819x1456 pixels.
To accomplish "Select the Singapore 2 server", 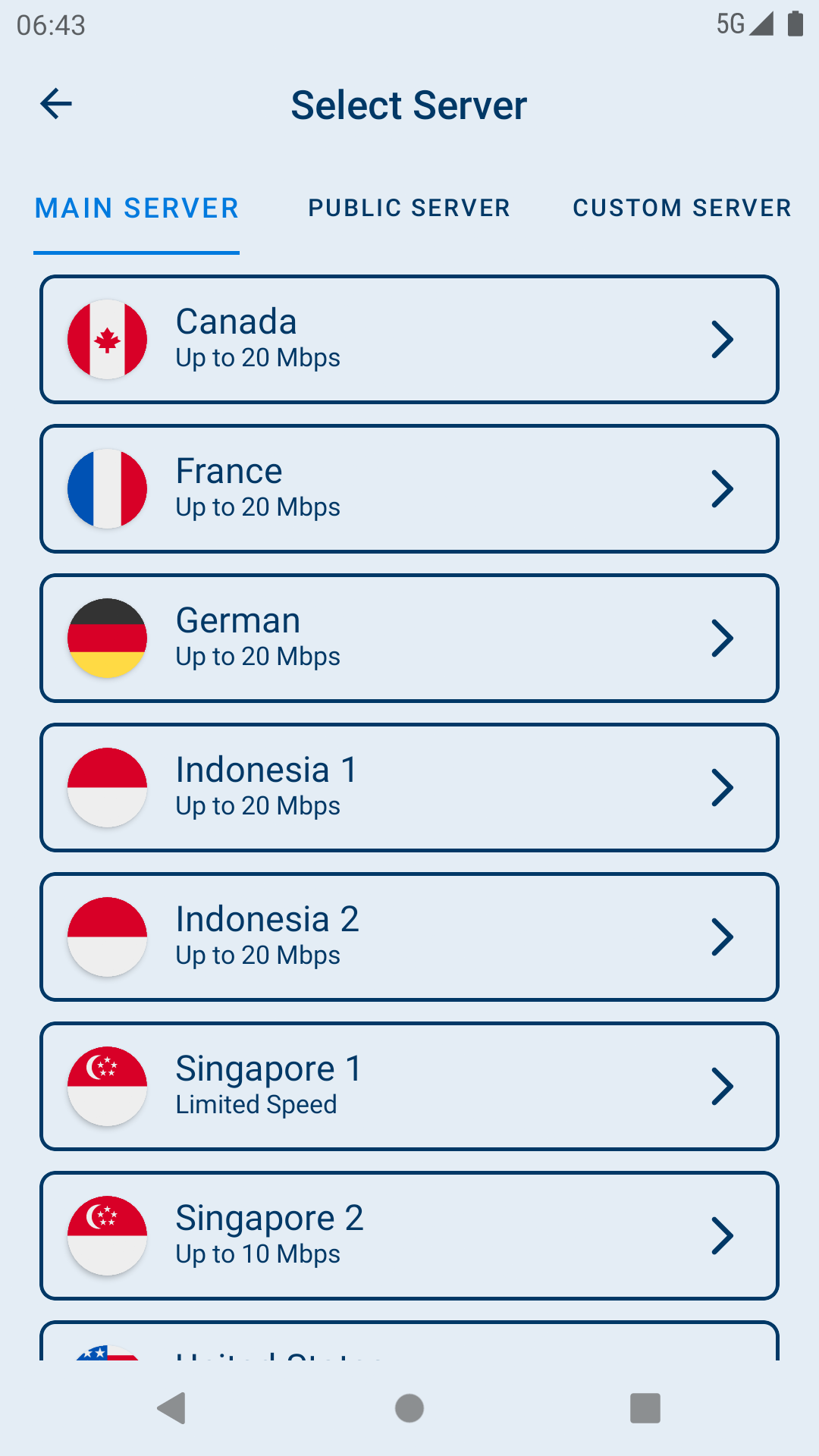I will 409,1235.
